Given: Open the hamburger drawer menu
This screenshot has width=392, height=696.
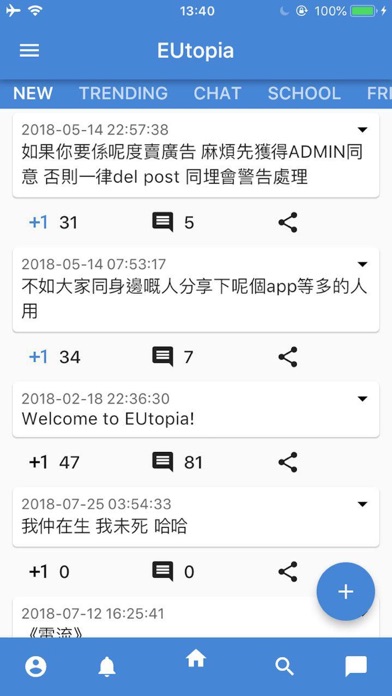Looking at the screenshot, I should point(29,51).
